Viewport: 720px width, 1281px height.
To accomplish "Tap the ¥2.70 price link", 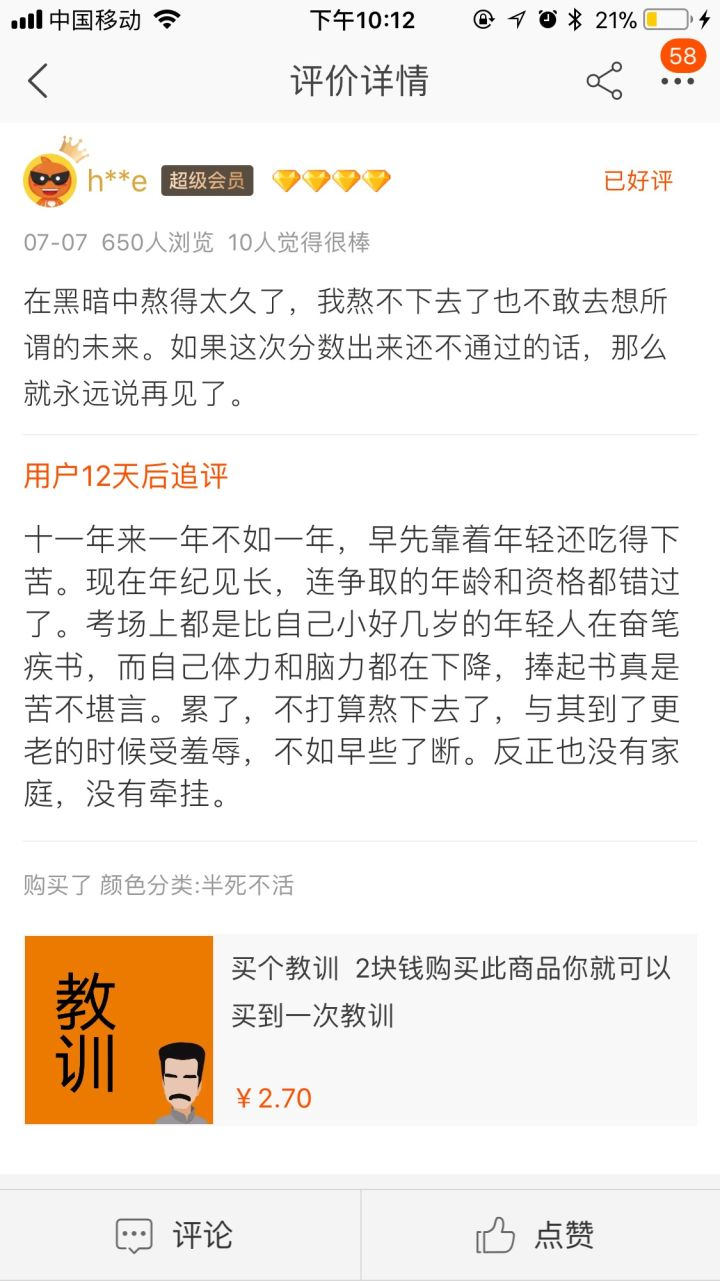I will (x=272, y=1096).
